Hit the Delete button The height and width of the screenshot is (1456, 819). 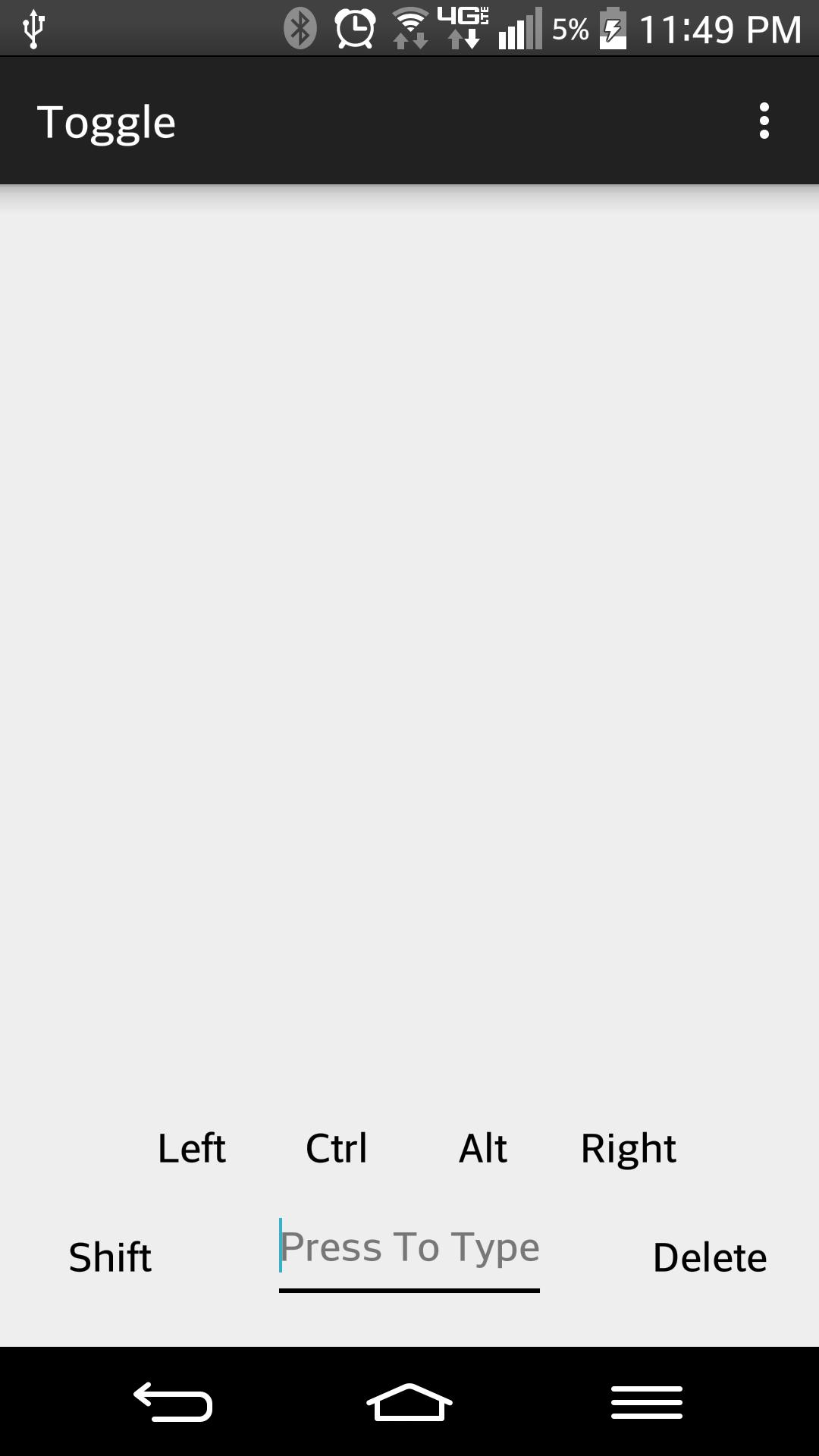[710, 1257]
